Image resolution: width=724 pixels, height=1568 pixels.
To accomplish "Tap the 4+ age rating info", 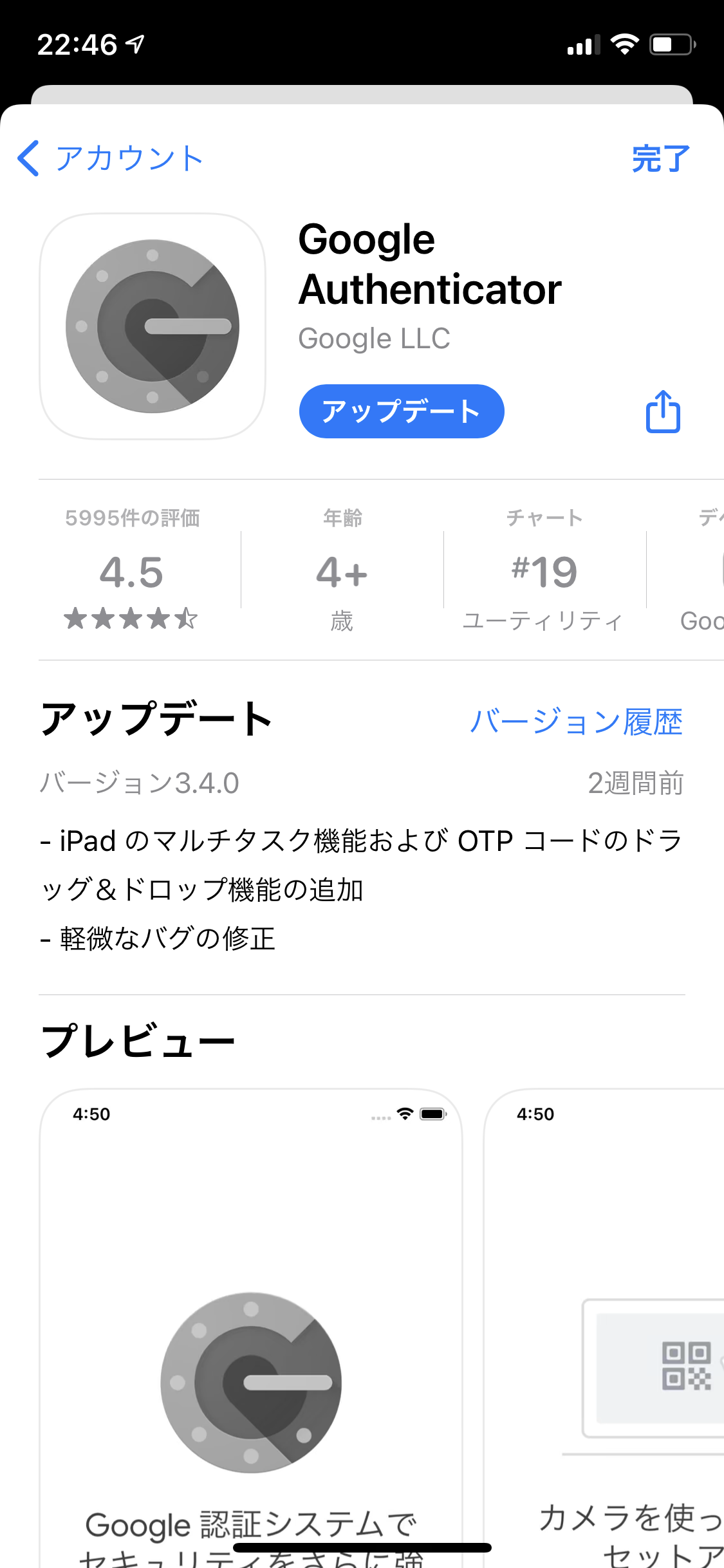I will click(342, 572).
